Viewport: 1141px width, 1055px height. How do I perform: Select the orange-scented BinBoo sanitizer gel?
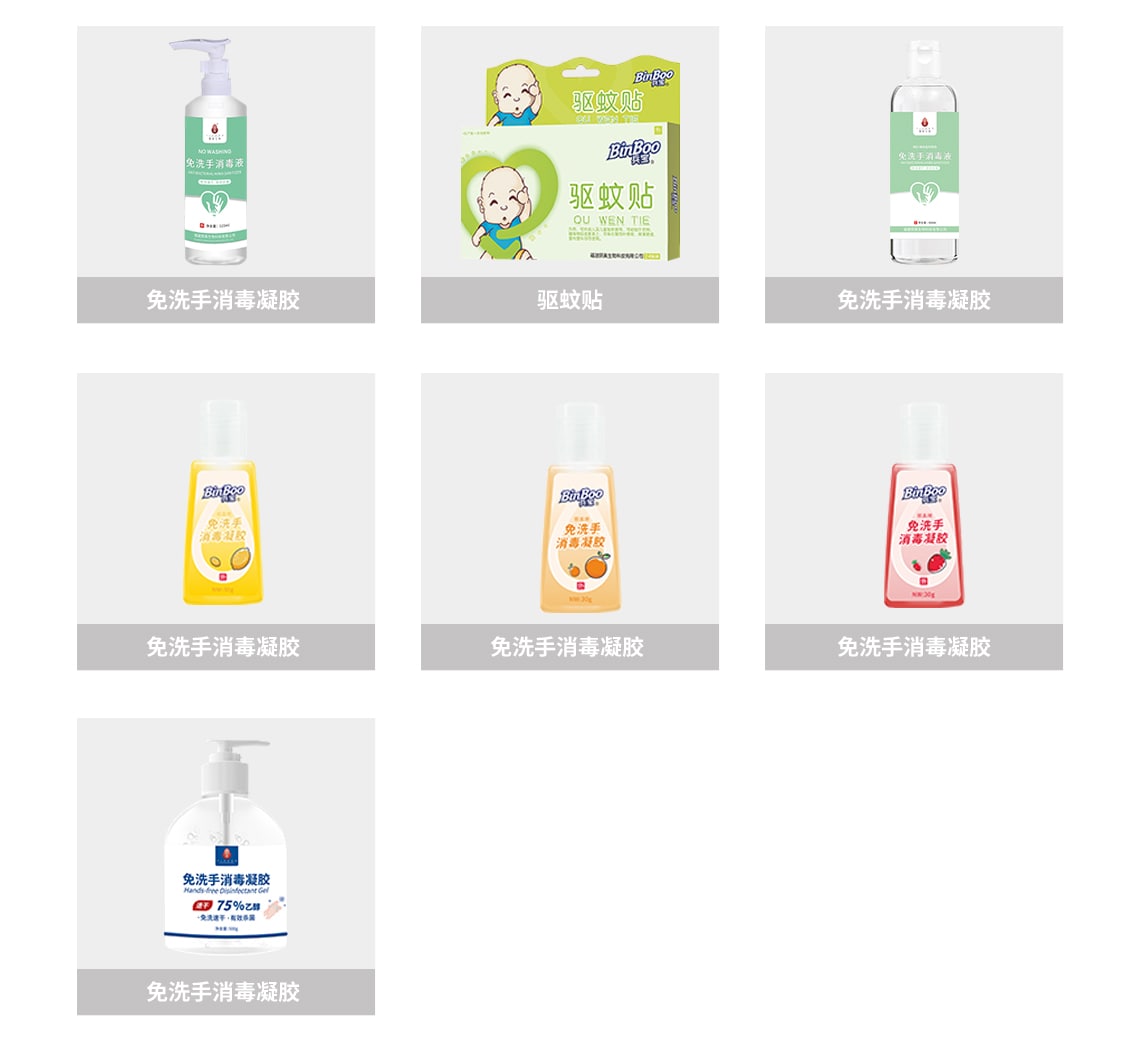[x=569, y=505]
